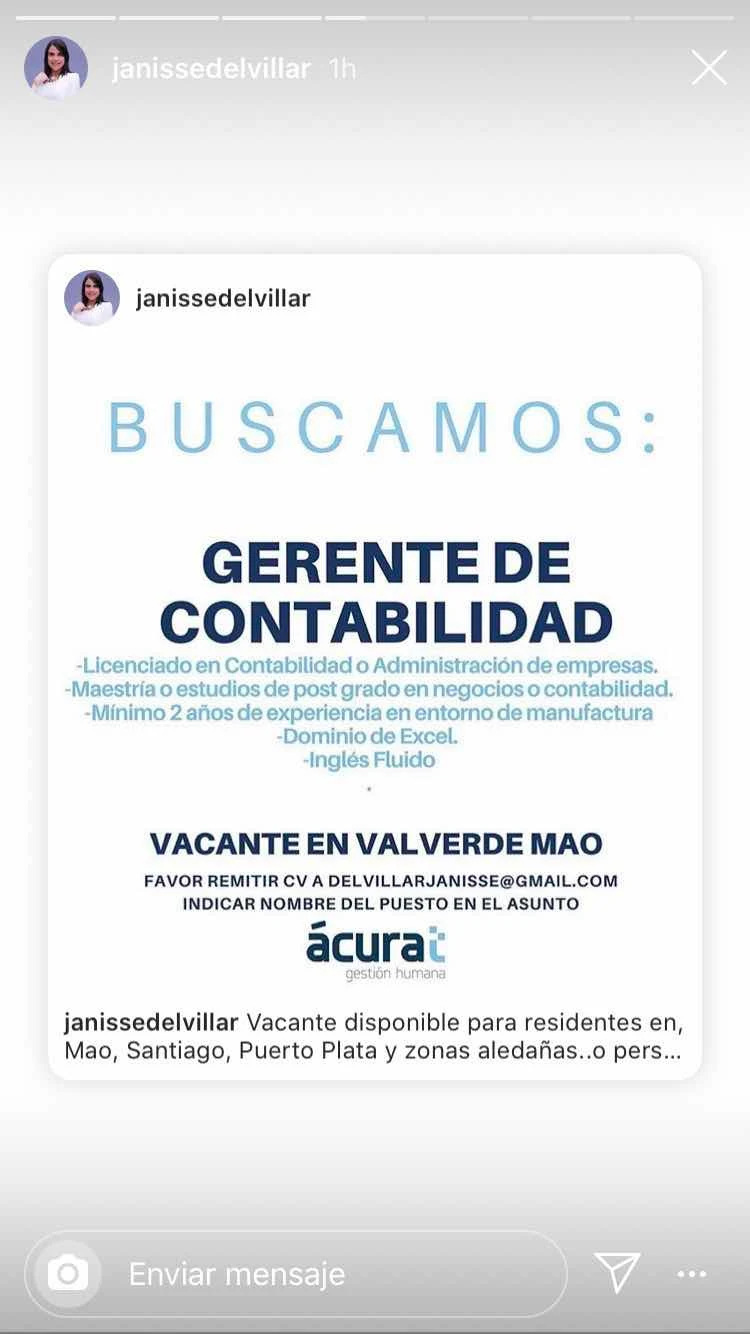Tap the Enviar mensaje field

click(330, 1274)
